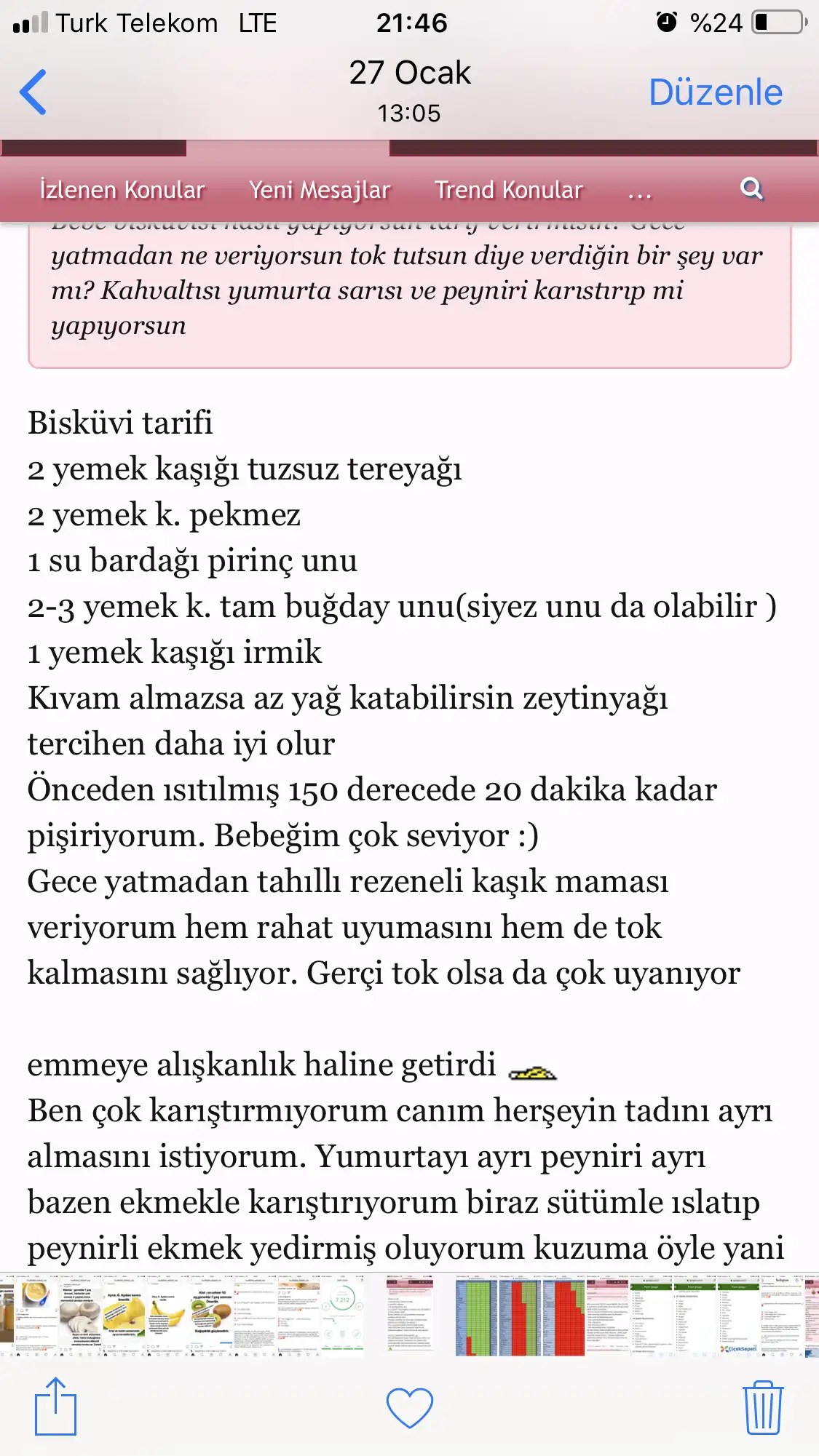The height and width of the screenshot is (1456, 819).
Task: Tap Düzenle to edit the photo
Action: (715, 92)
